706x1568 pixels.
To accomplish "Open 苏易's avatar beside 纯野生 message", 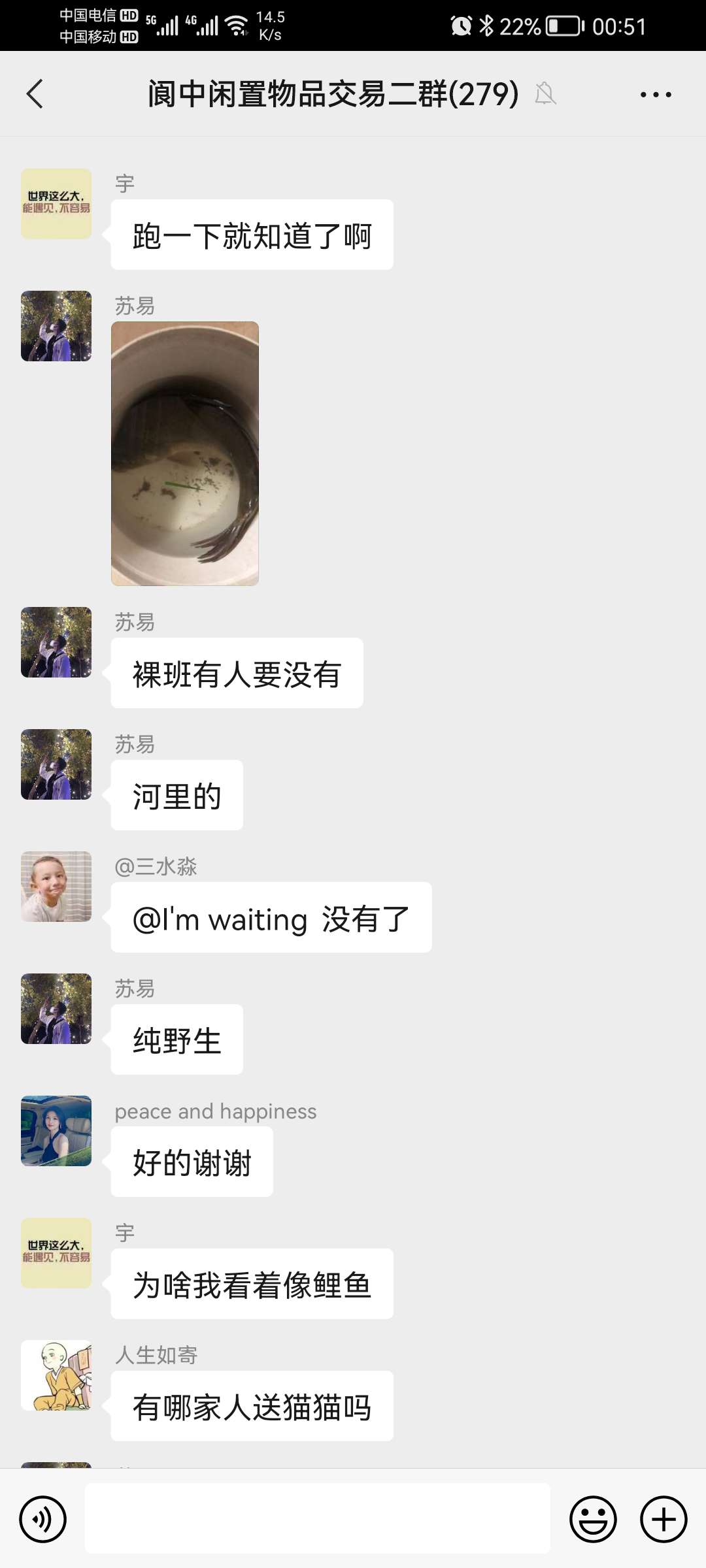I will (56, 1009).
